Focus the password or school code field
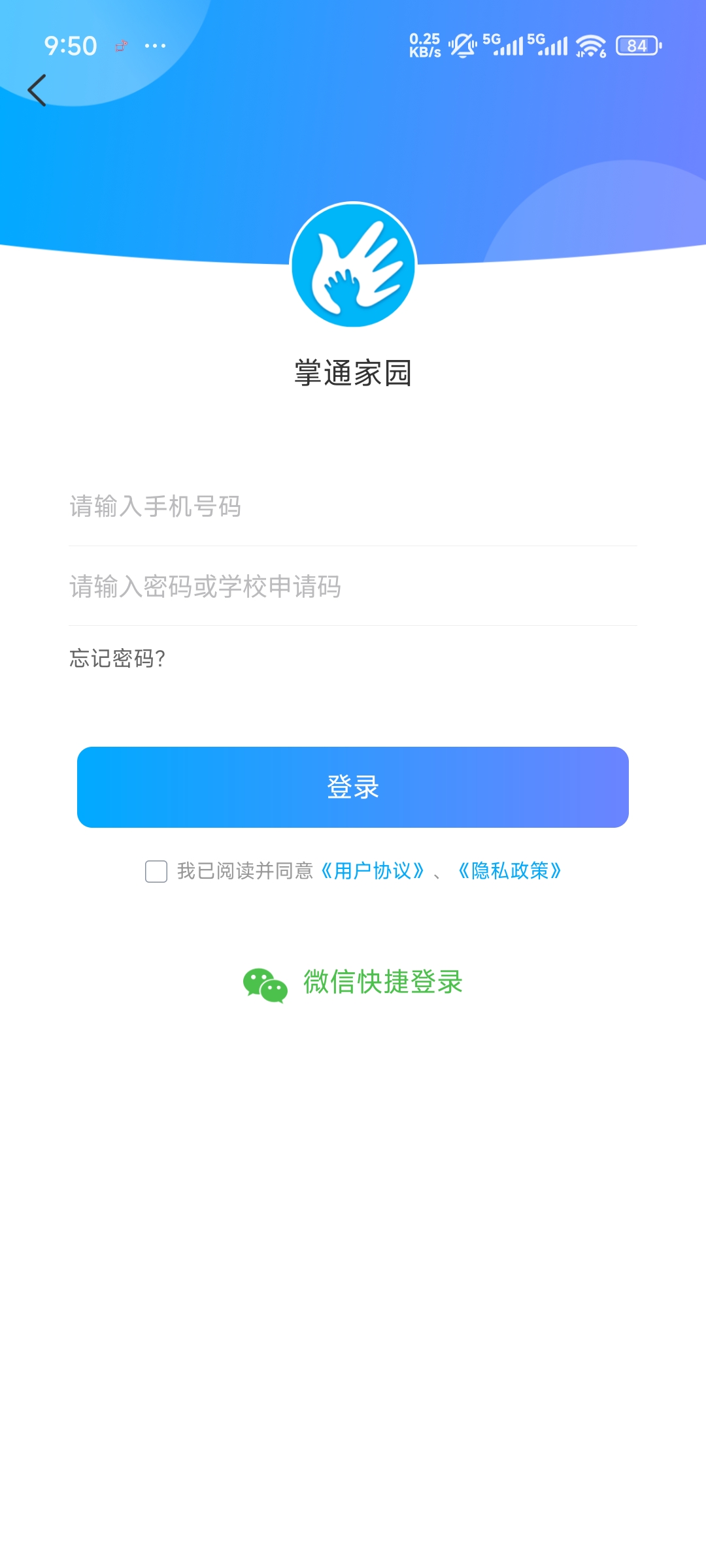 coord(353,586)
